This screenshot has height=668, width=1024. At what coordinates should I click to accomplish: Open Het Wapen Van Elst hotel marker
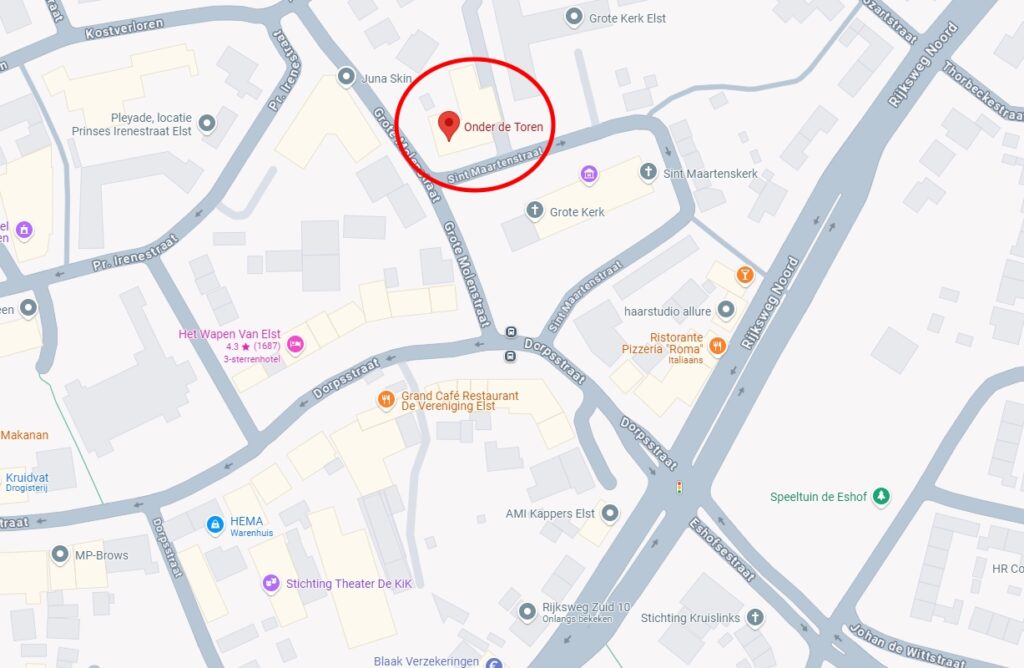295,345
